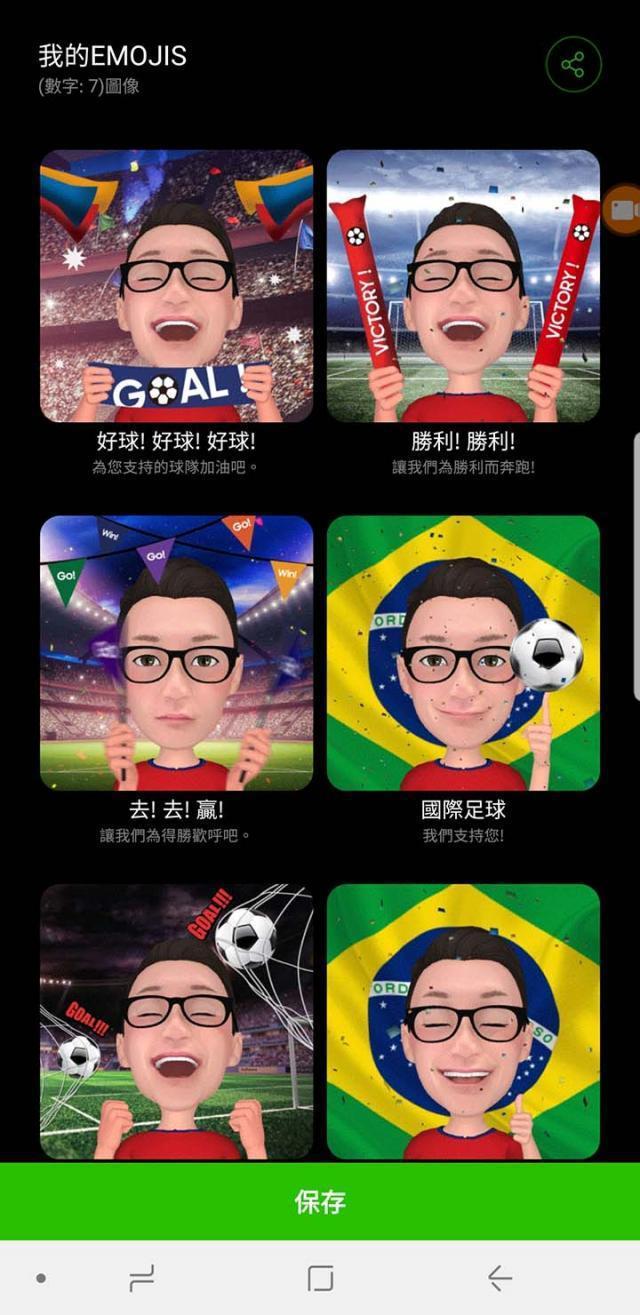Choose the thumbs-up Brazil flag emoji
Image resolution: width=640 pixels, height=1315 pixels.
(x=463, y=1020)
